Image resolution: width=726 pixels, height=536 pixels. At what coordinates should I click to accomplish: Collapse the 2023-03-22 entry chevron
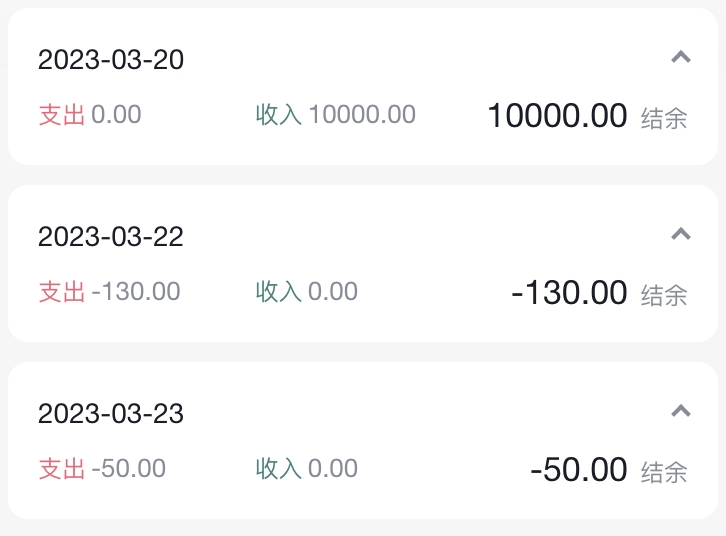tap(680, 235)
